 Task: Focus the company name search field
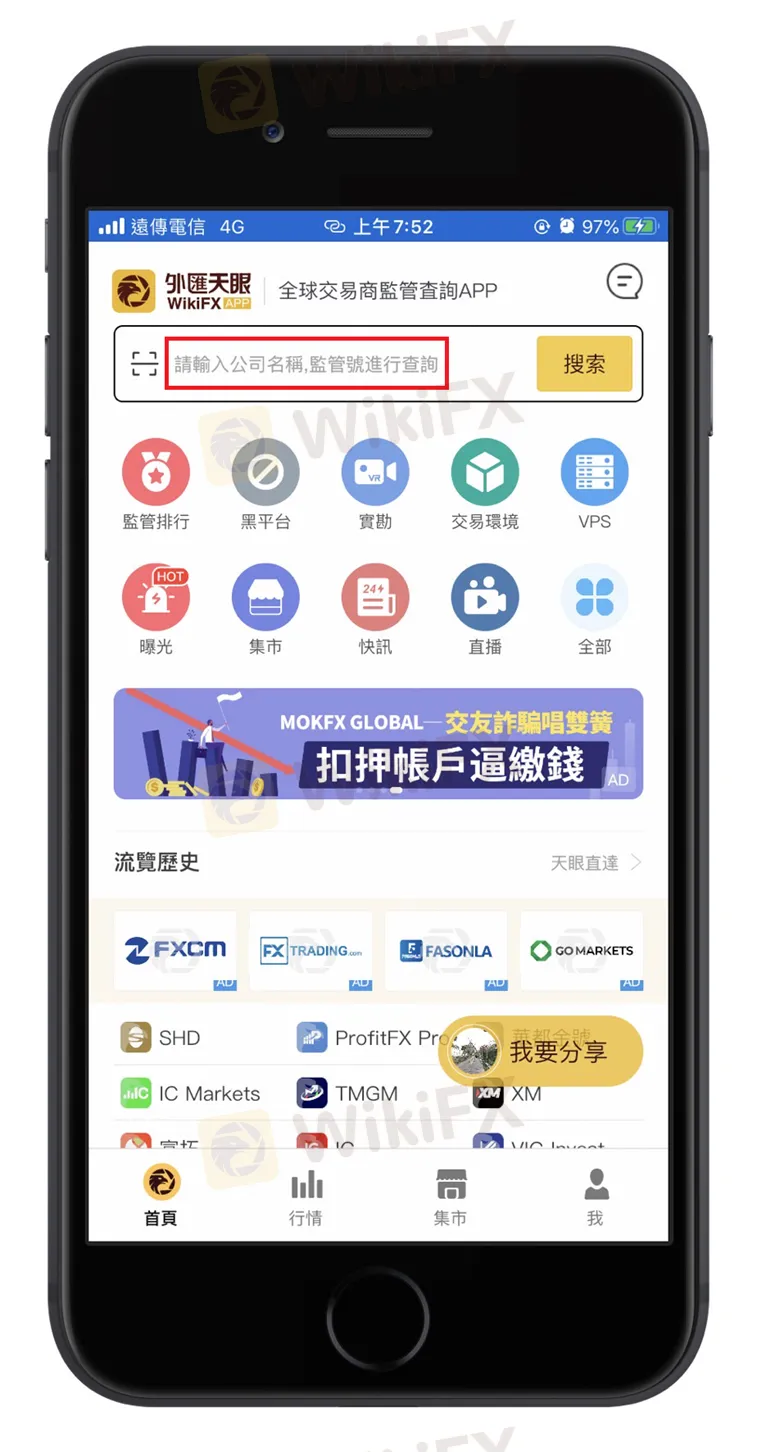tap(306, 364)
